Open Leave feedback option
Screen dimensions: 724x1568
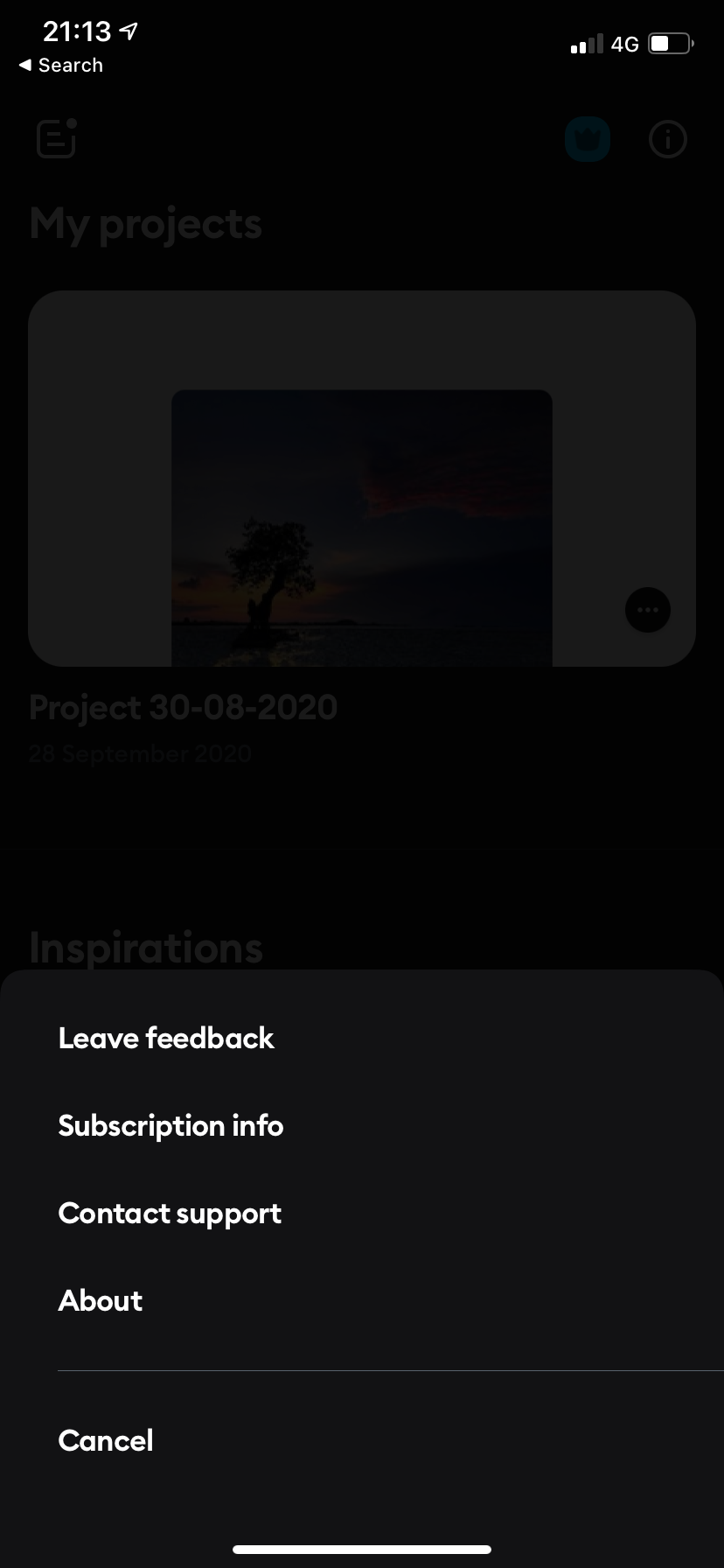click(x=166, y=1039)
